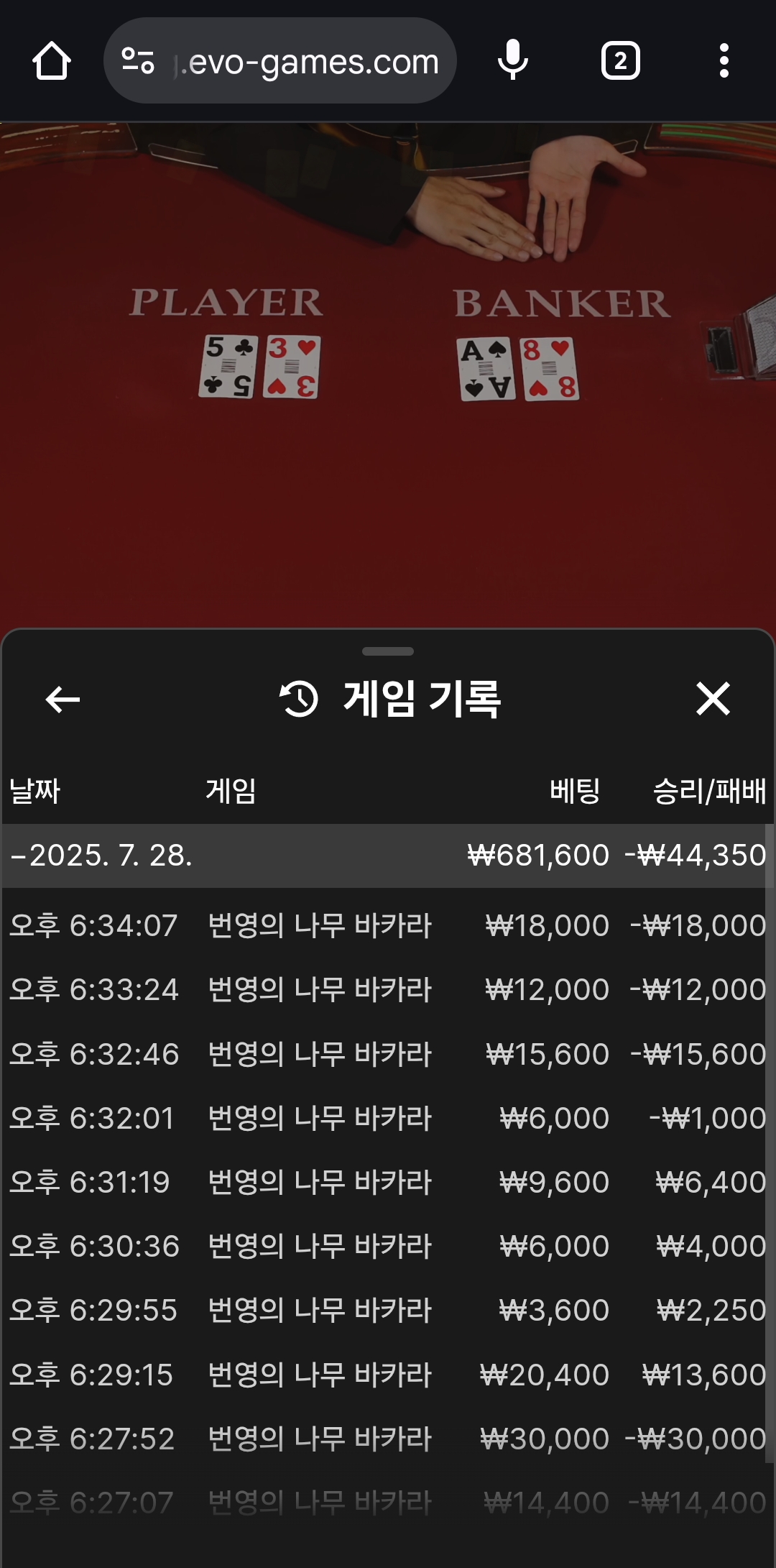776x1568 pixels.
Task: Open the 오후 6:29:55 game record
Action: click(x=388, y=1310)
